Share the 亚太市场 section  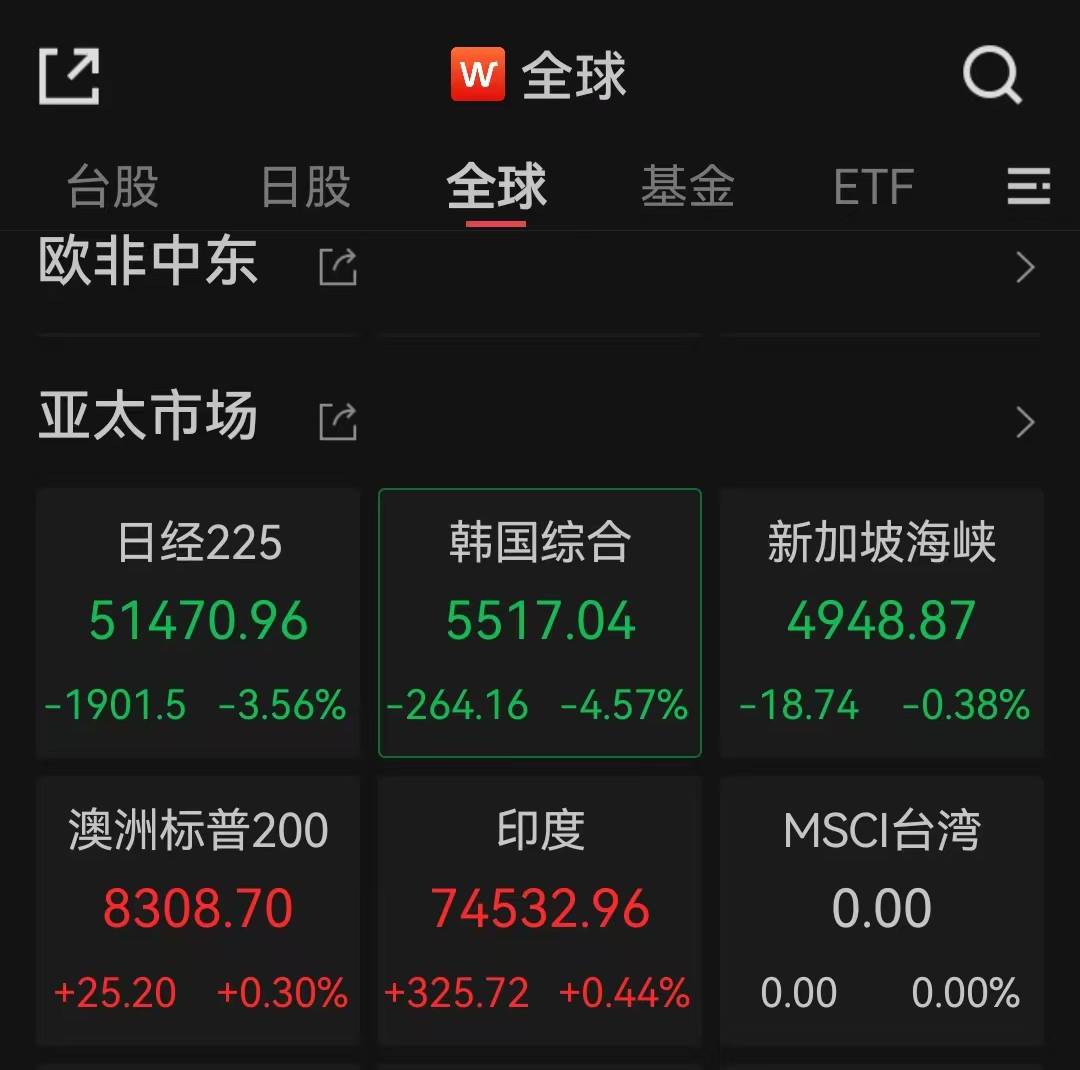click(x=338, y=422)
